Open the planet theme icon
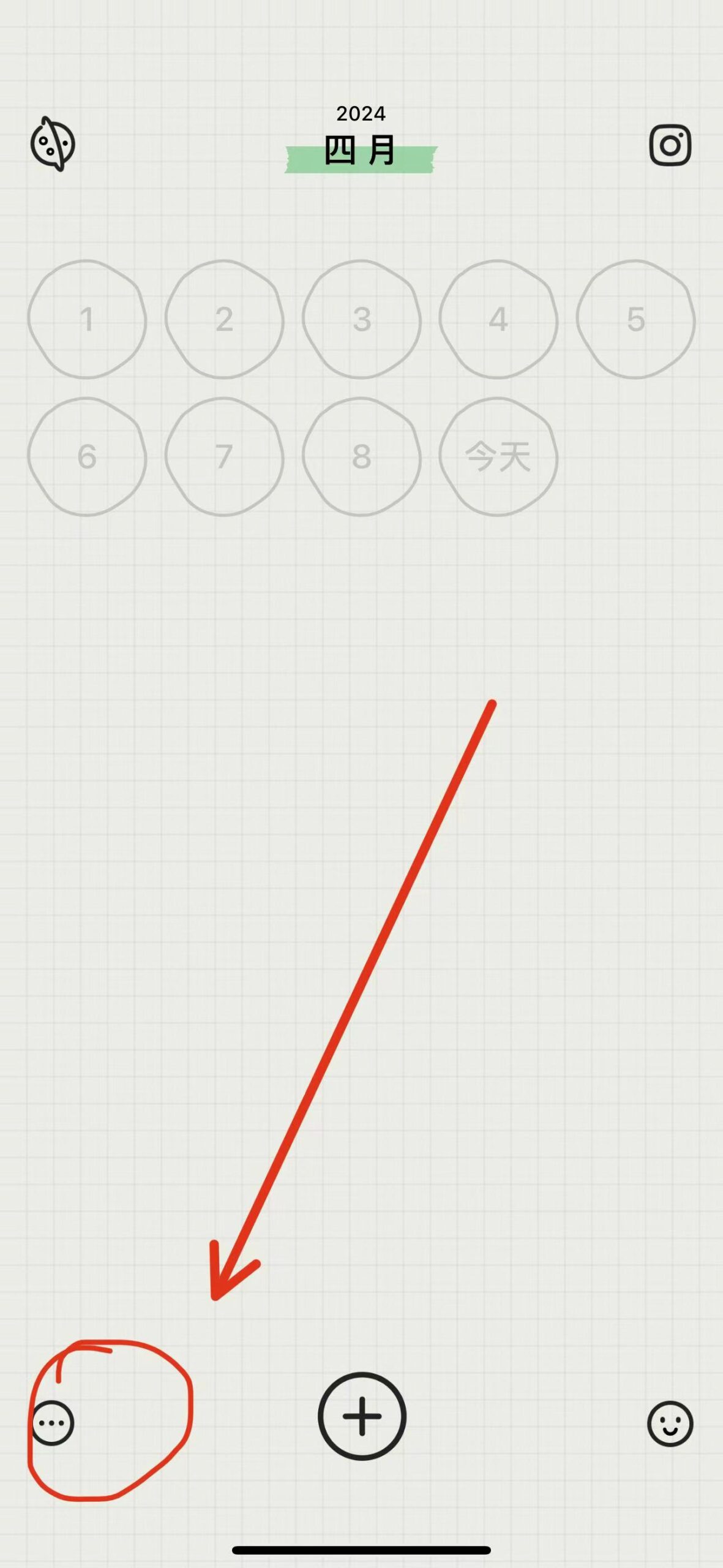 [53, 144]
